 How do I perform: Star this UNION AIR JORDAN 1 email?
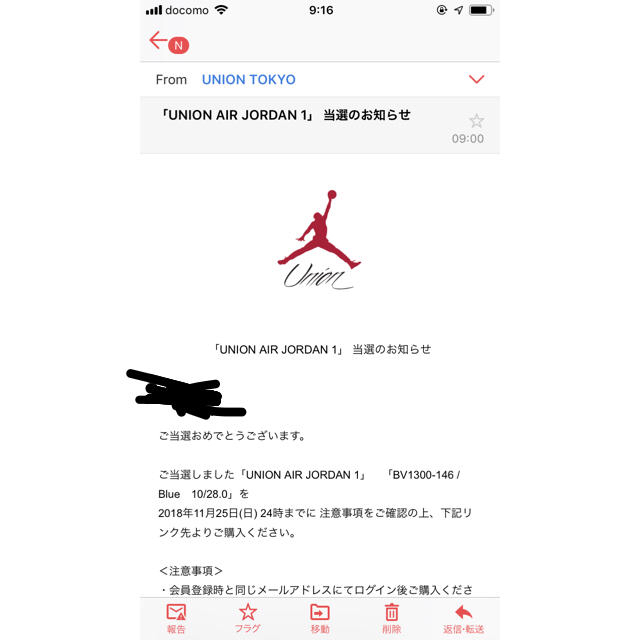(476, 121)
